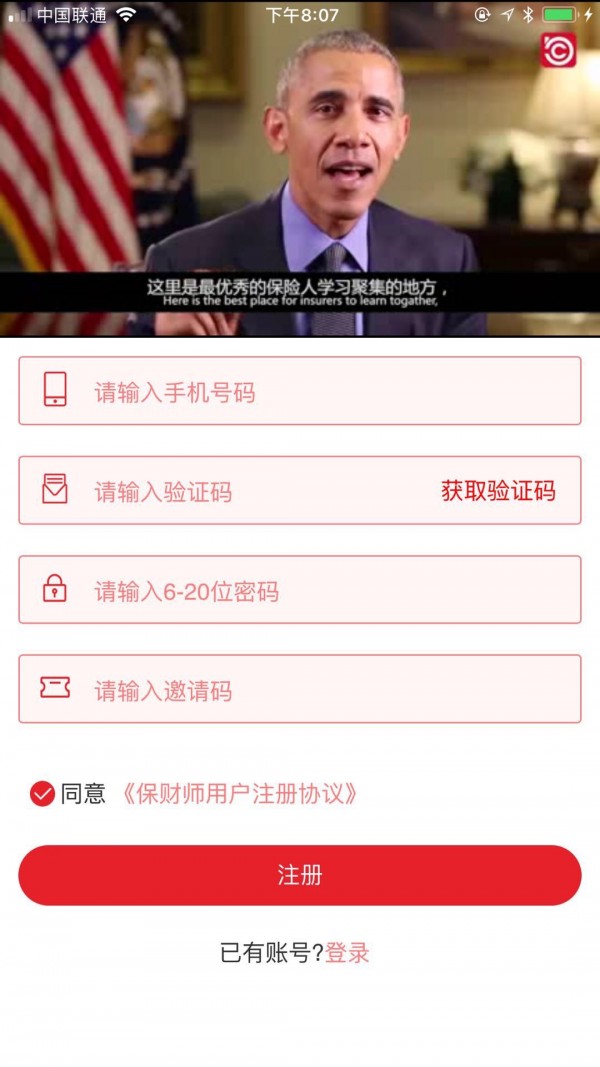The height and width of the screenshot is (1067, 600).
Task: Uncheck the 同意 agreement checkbox
Action: [42, 794]
